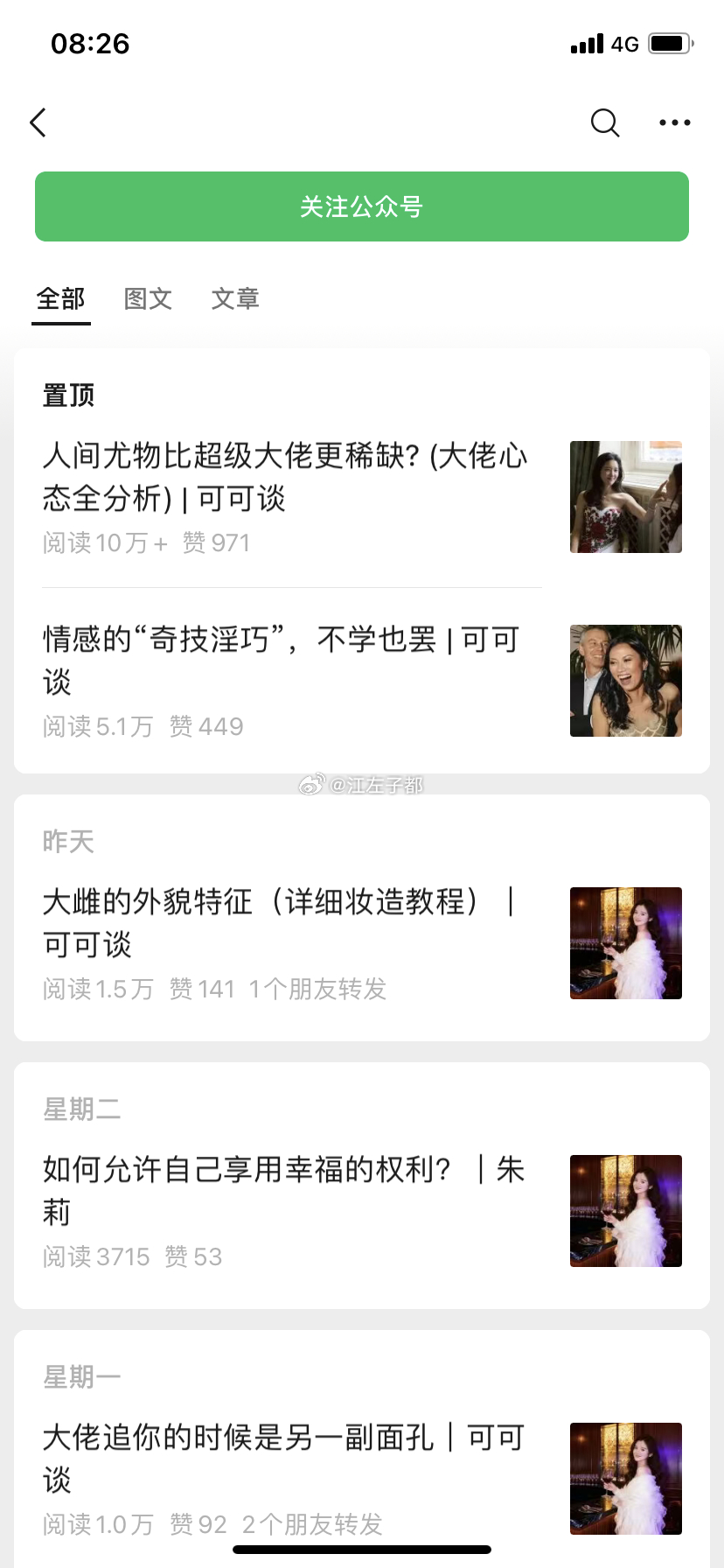Viewport: 724px width, 1568px height.
Task: Open the 文章 tab
Action: pyautogui.click(x=234, y=299)
